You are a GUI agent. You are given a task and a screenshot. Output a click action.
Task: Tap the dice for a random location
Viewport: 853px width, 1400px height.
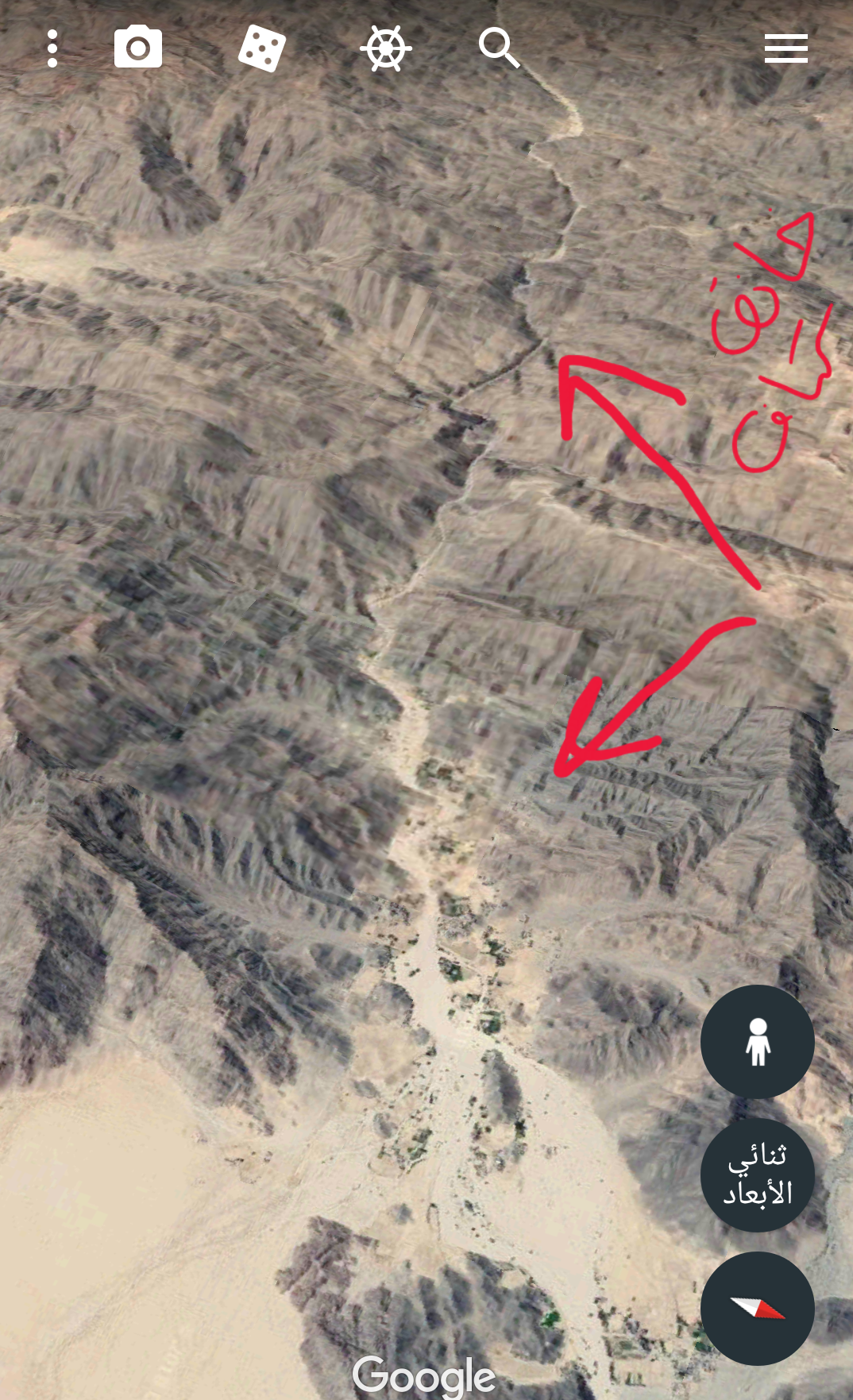tap(261, 48)
